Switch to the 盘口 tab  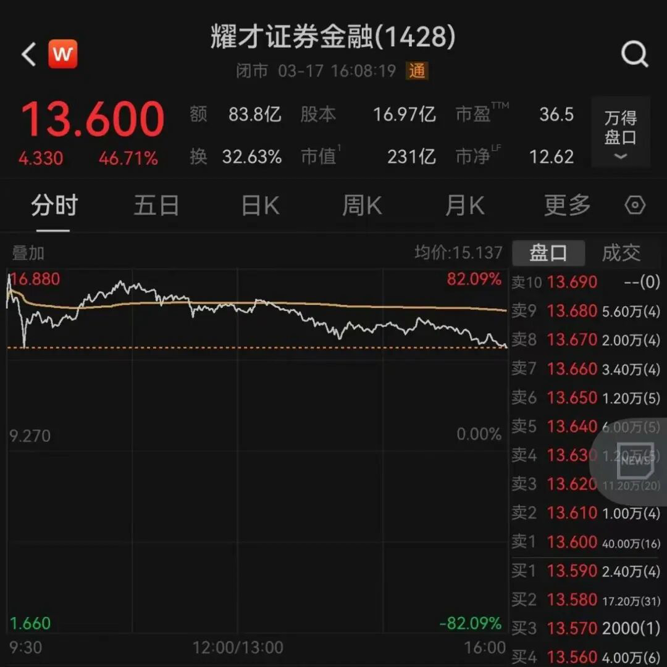point(548,253)
